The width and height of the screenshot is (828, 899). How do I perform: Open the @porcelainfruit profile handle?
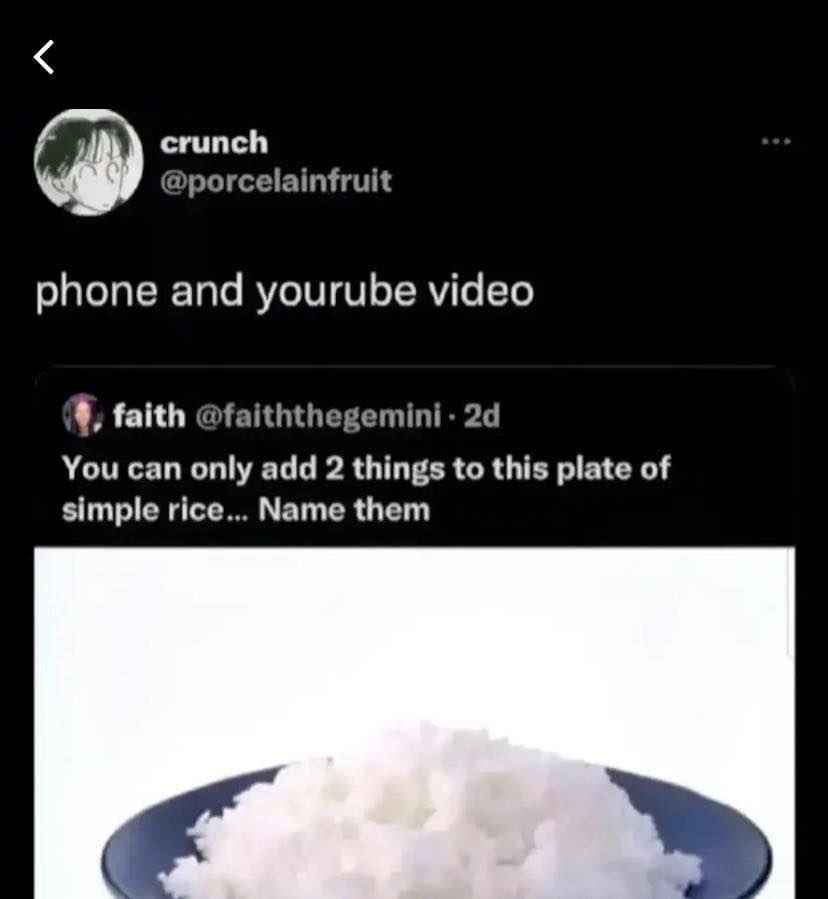pos(276,182)
